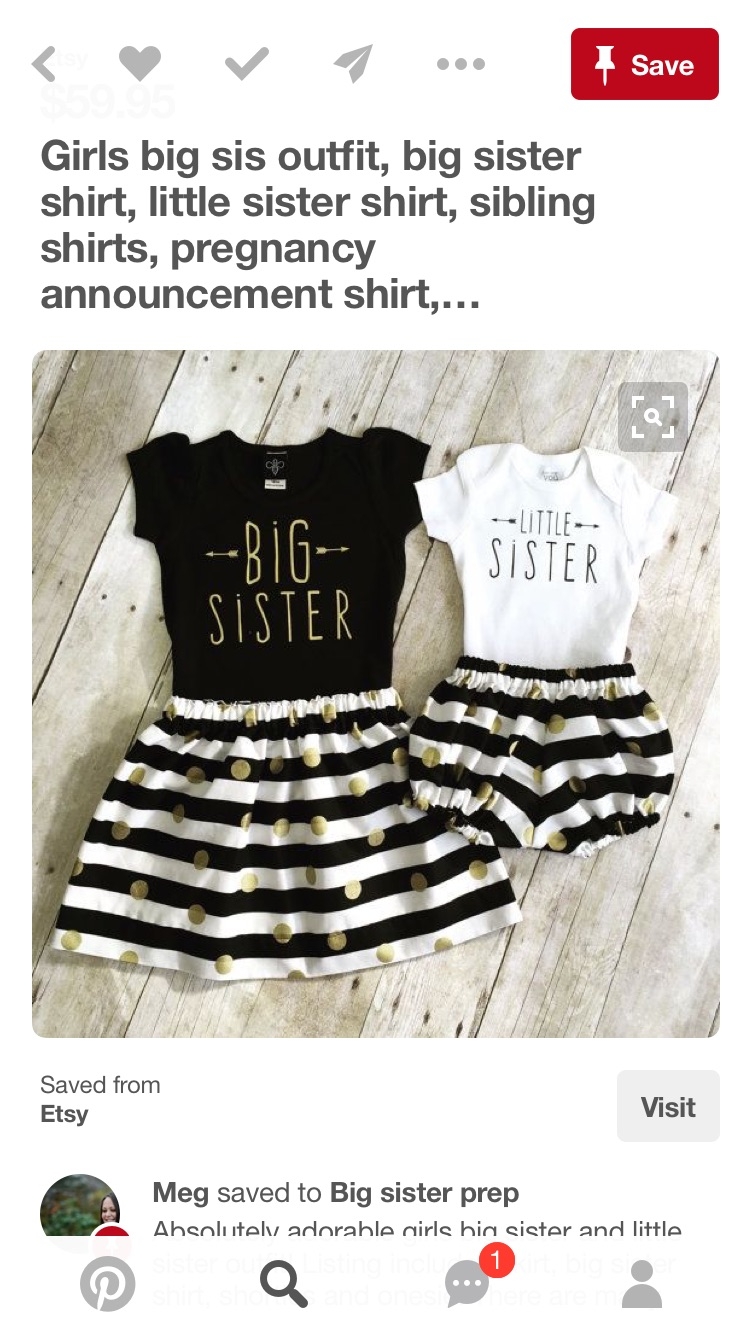Switch to the search tab
750x1334 pixels.
283,1284
